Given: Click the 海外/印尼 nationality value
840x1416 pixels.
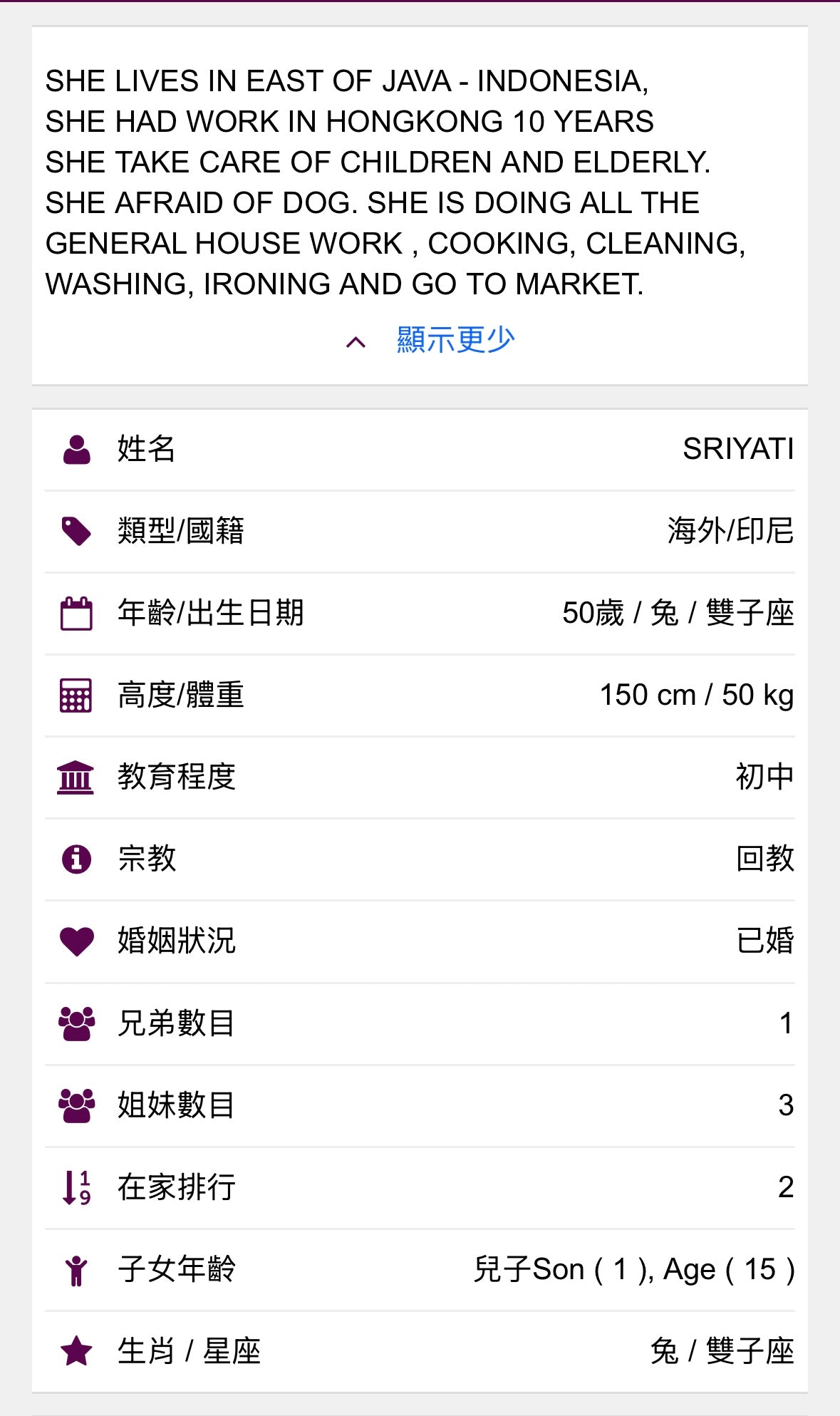Looking at the screenshot, I should 730,531.
